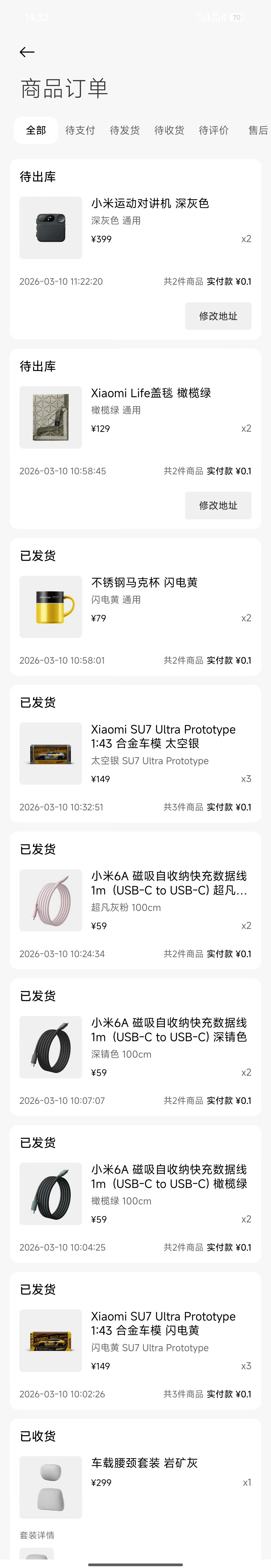The image size is (271, 1568).
Task: Open the Xiaomi Life盖毯 橄榄绿 order
Action: click(151, 393)
